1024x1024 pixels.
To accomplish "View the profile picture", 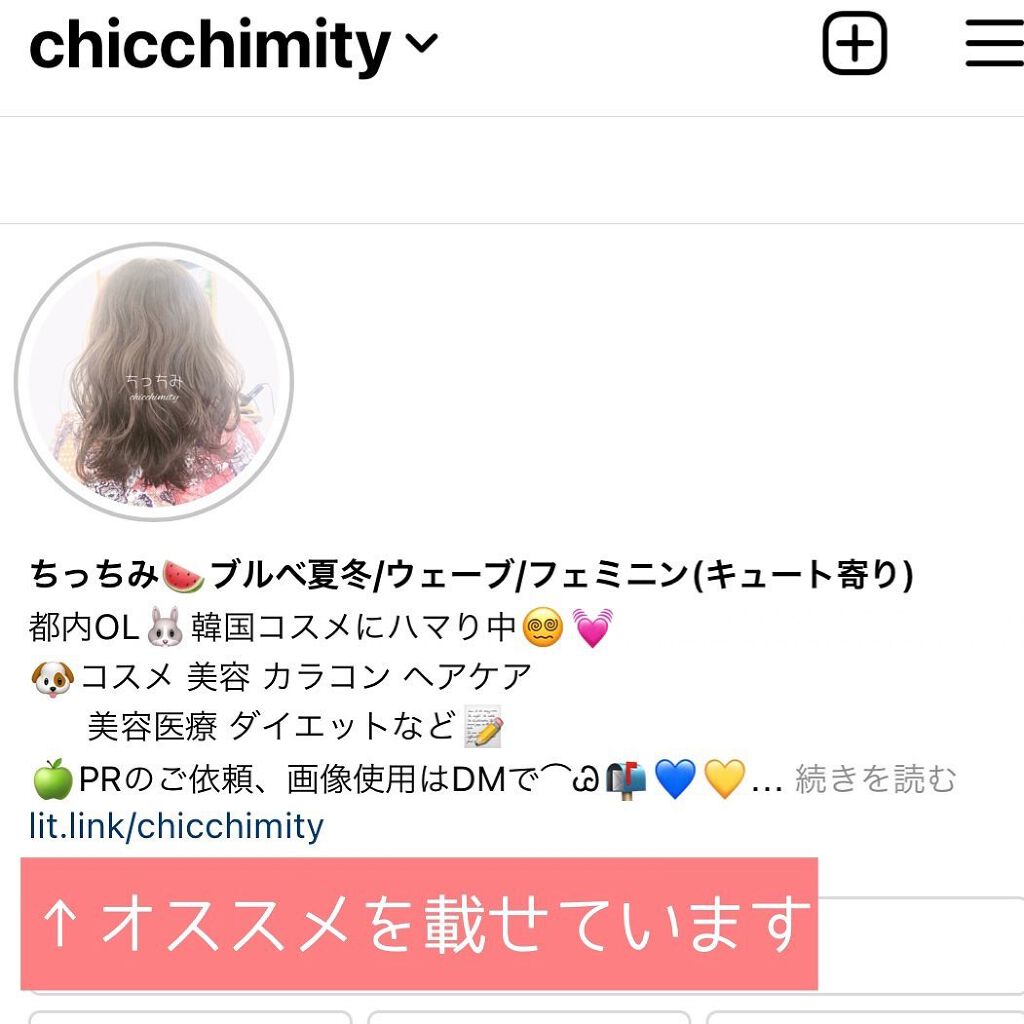I will coord(154,381).
